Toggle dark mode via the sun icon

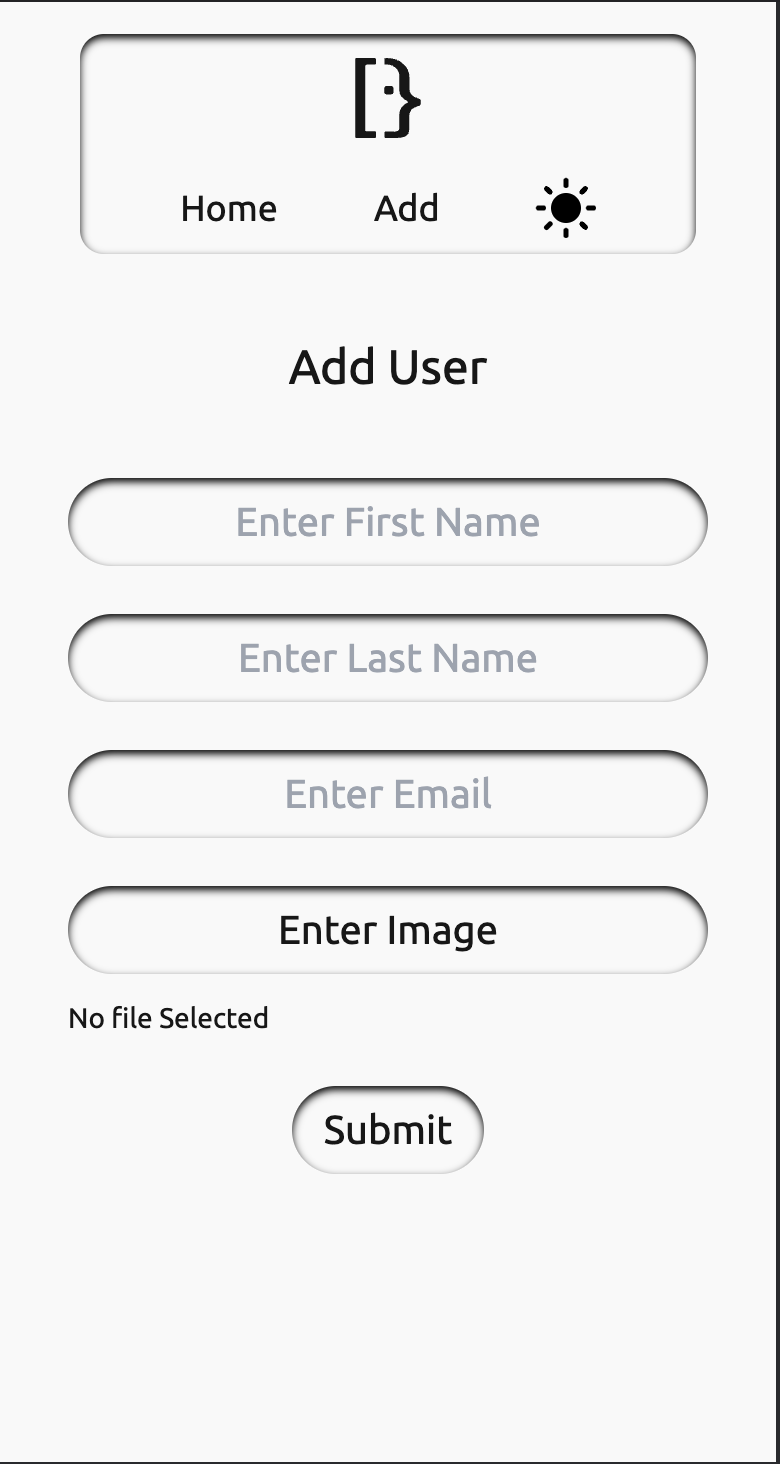[566, 207]
